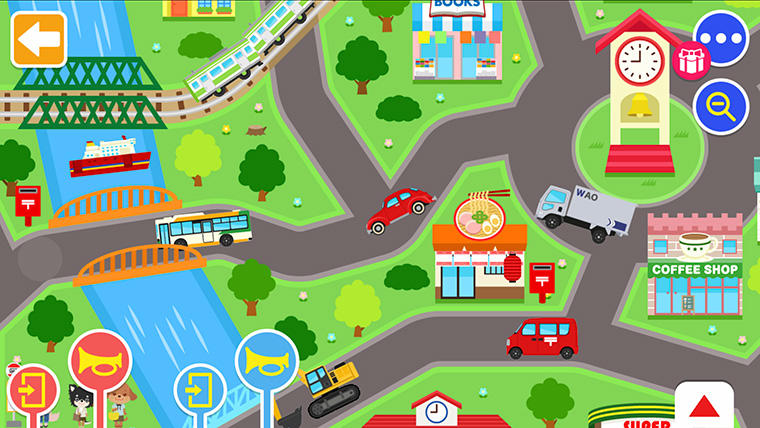This screenshot has width=760, height=428.
Task: Honk the red horn sign
Action: pos(99,361)
